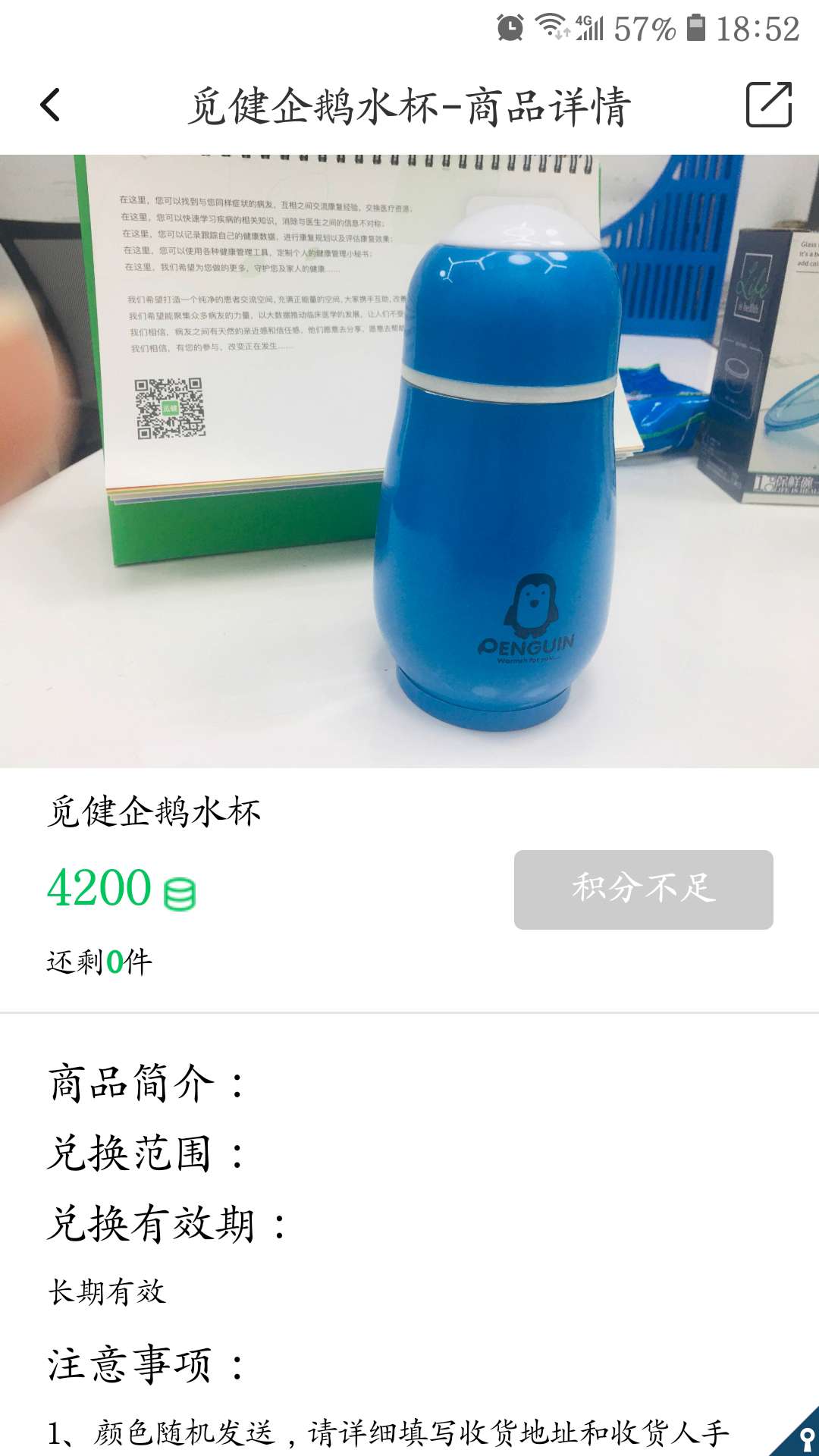This screenshot has height=1456, width=819.
Task: Tap the alarm clock icon in status bar
Action: coord(512,25)
